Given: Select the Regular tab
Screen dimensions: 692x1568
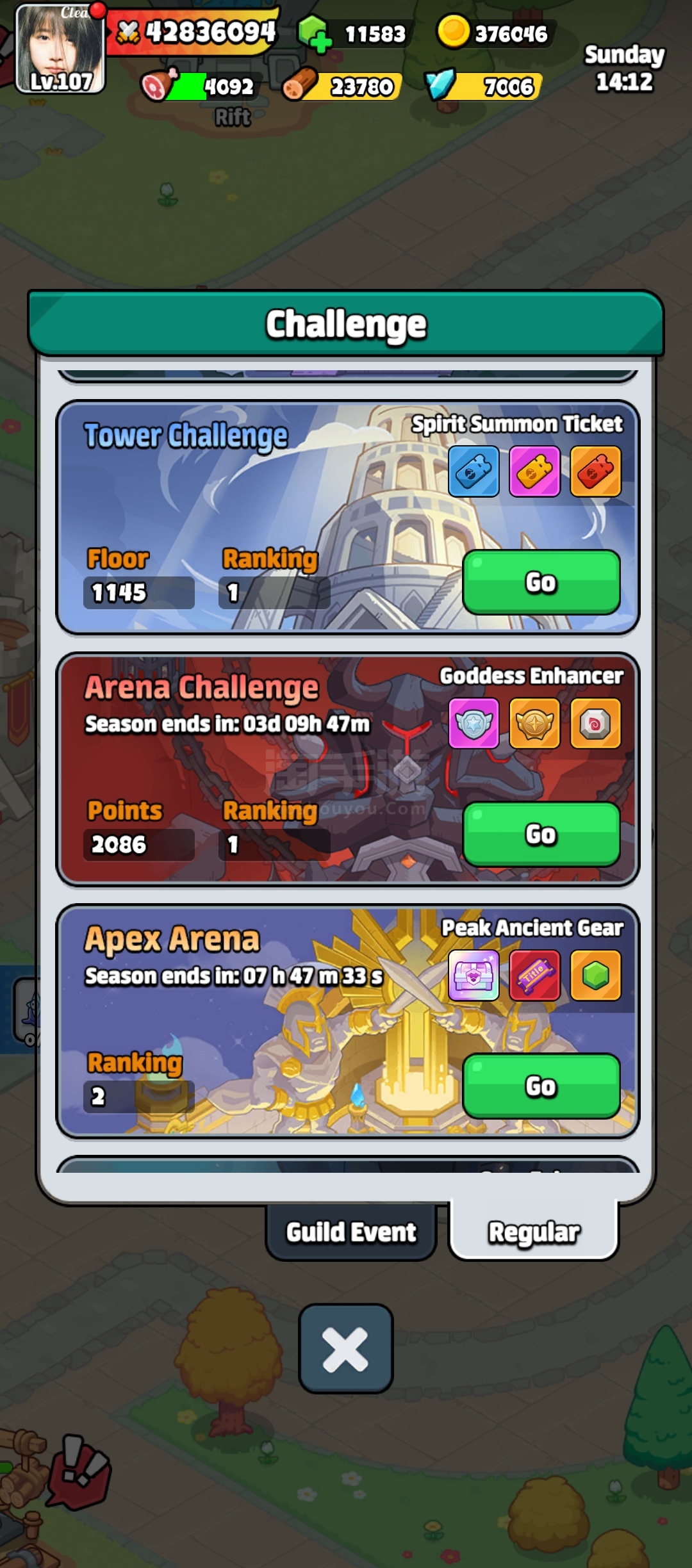Looking at the screenshot, I should (533, 1232).
